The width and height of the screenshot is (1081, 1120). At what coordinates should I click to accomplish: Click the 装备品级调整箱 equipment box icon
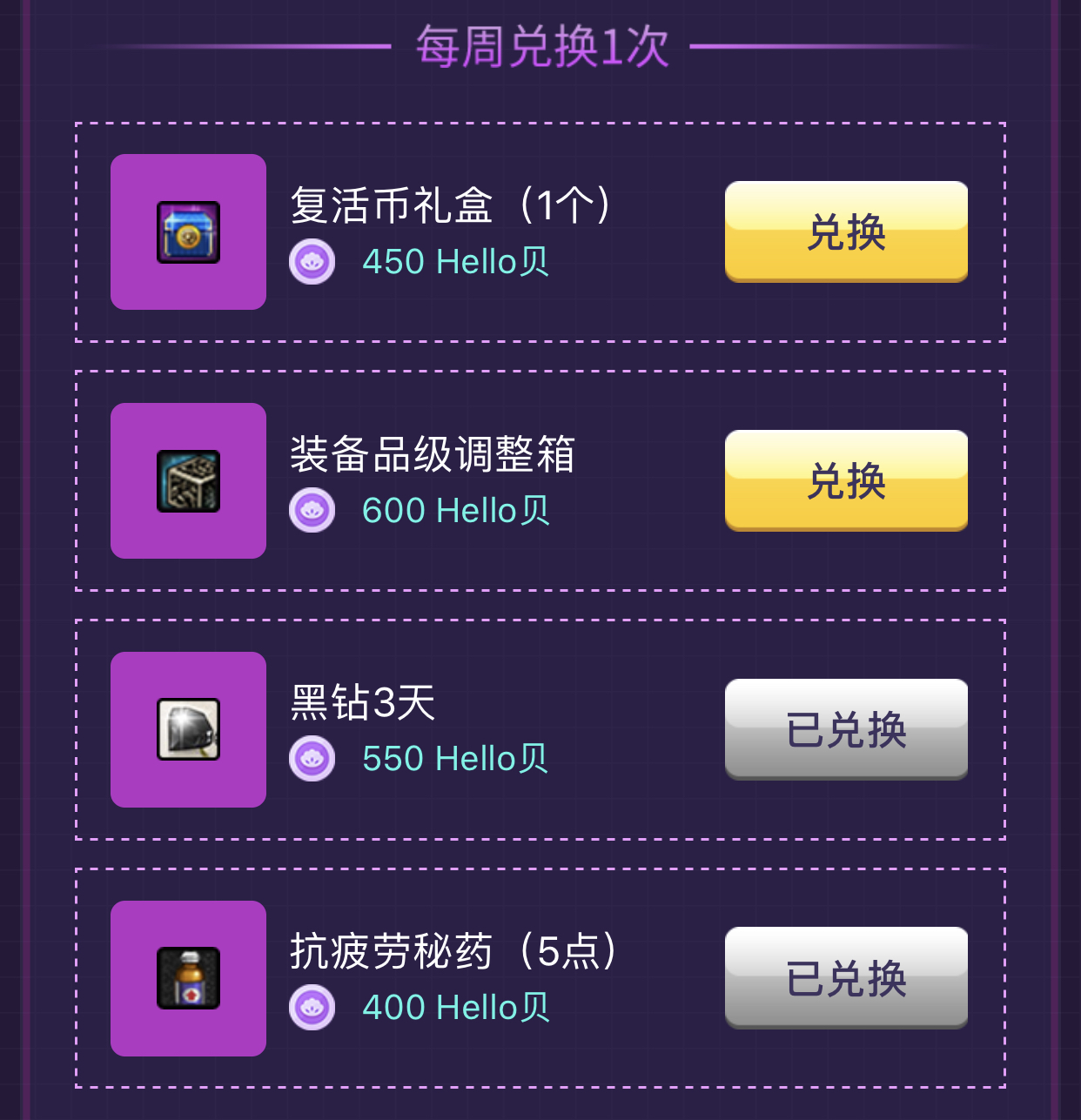(187, 481)
